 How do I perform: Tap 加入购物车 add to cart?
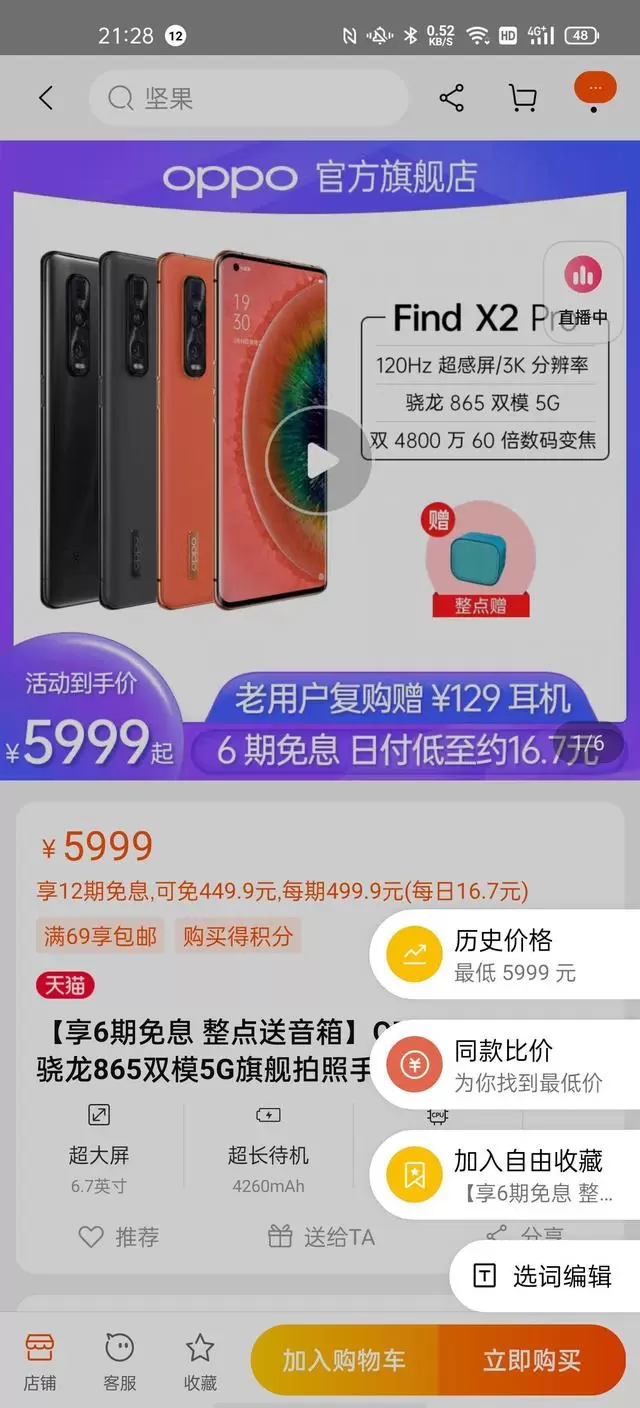point(344,1360)
